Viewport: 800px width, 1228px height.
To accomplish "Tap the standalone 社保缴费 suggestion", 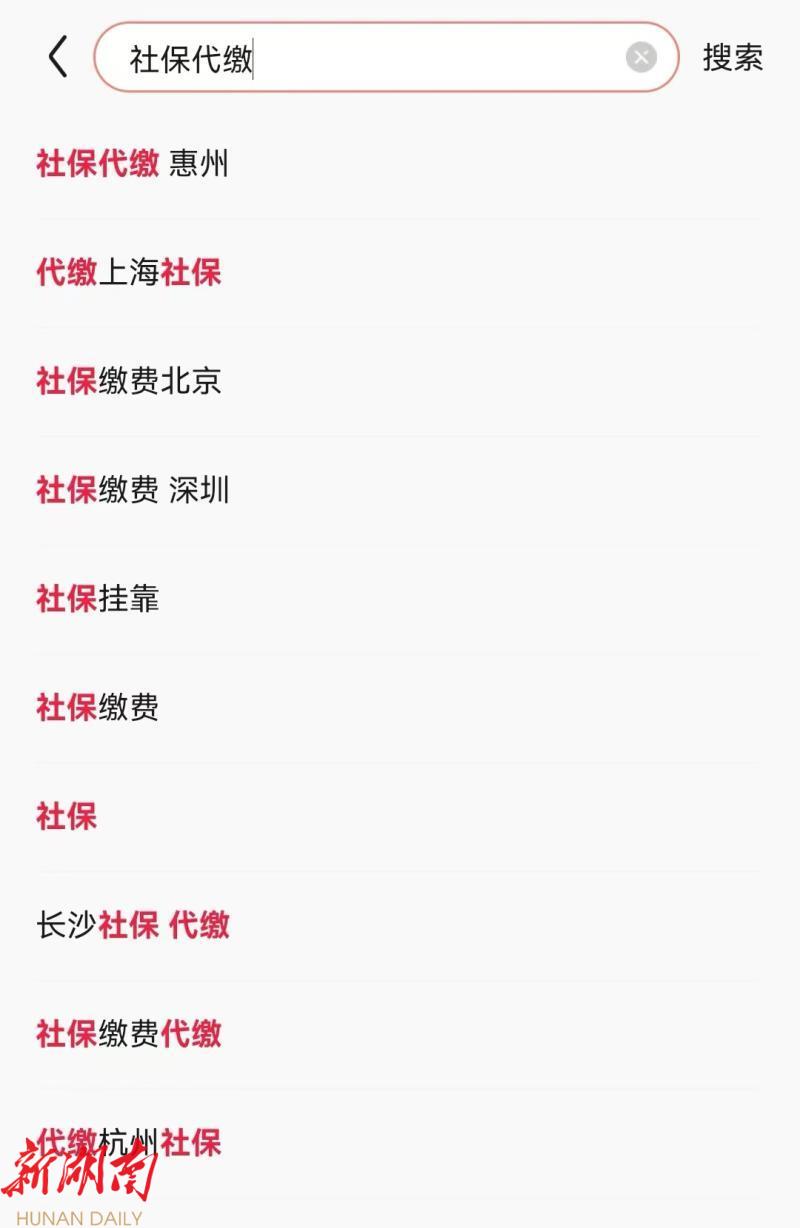I will click(98, 709).
